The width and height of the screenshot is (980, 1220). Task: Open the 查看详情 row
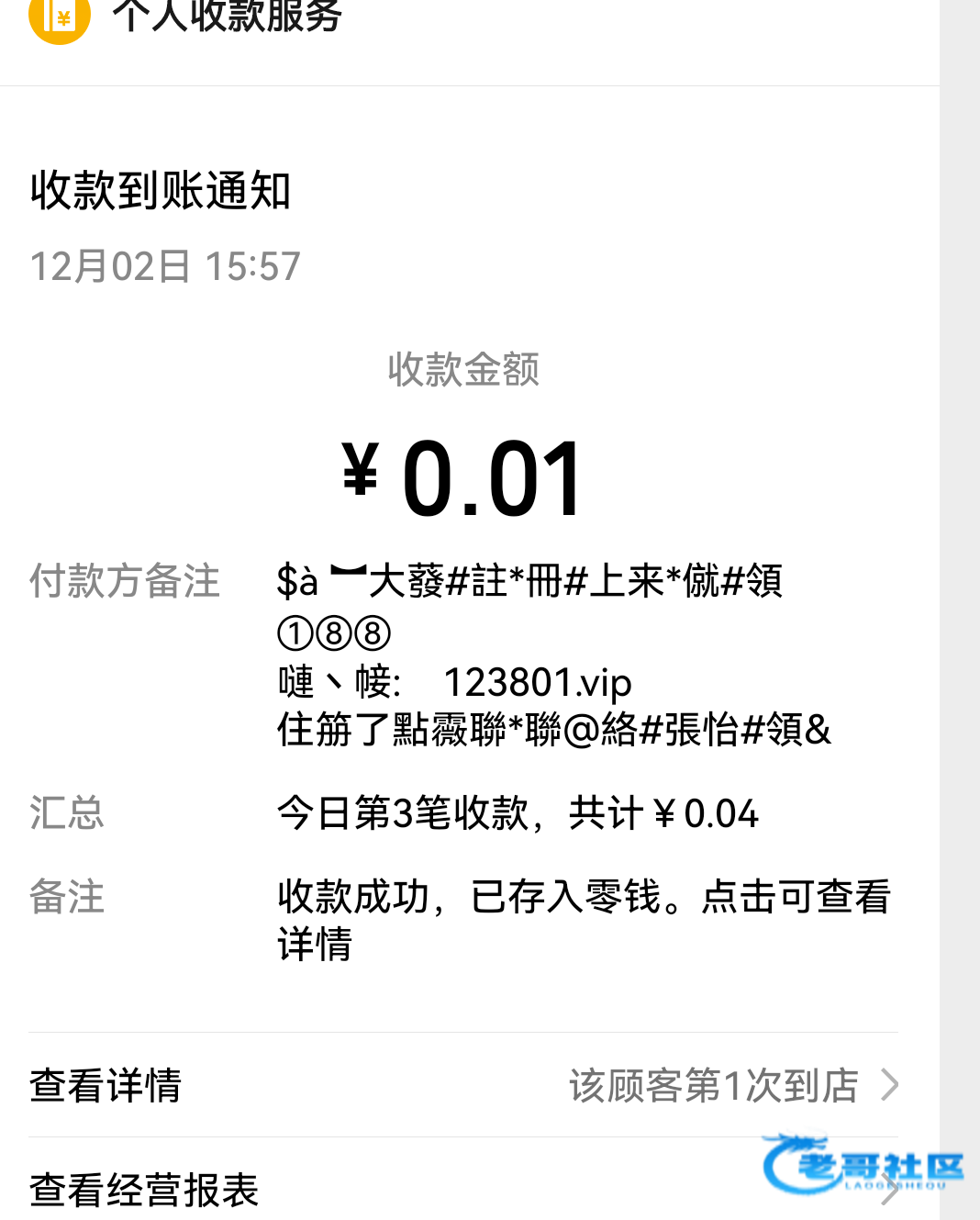point(462,1086)
